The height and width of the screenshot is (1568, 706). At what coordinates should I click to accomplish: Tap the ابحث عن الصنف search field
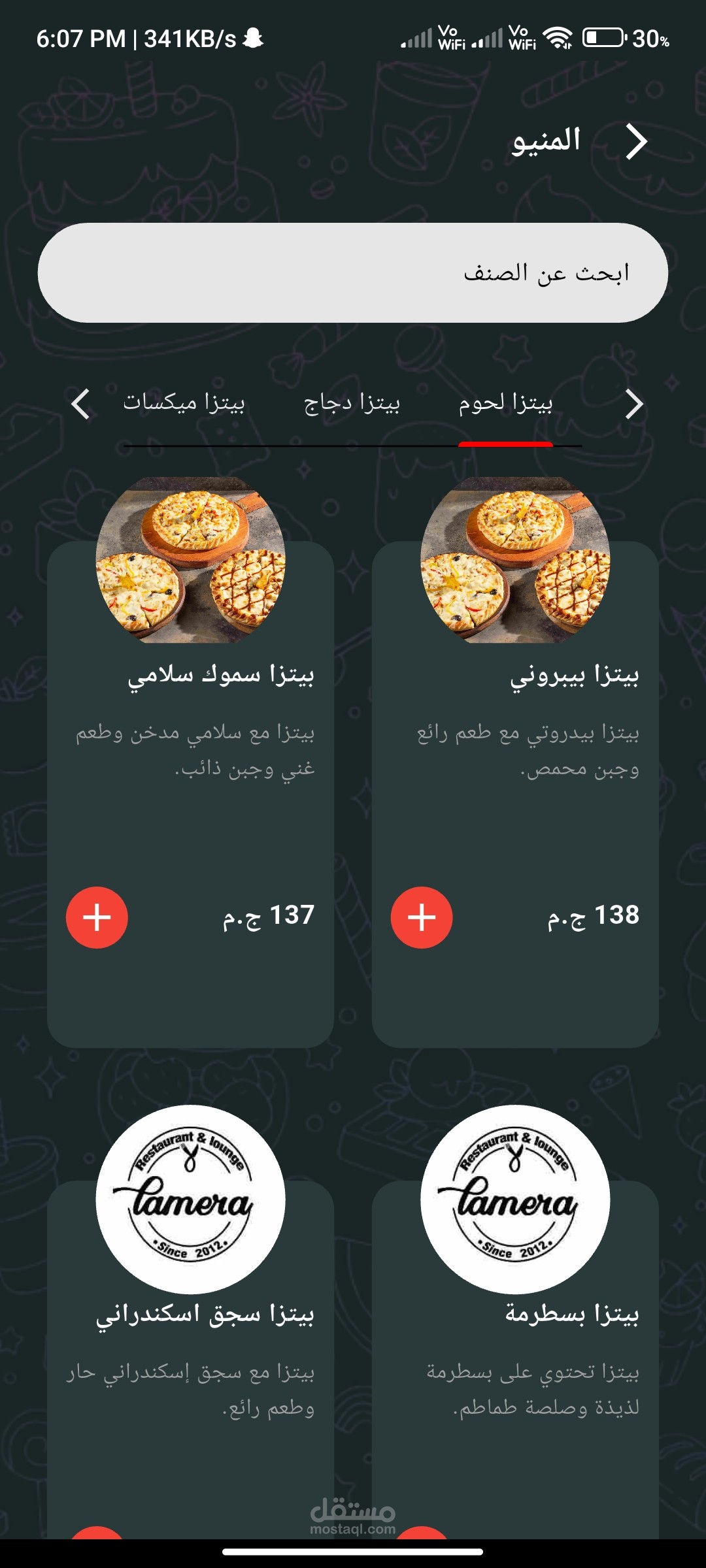point(353,272)
